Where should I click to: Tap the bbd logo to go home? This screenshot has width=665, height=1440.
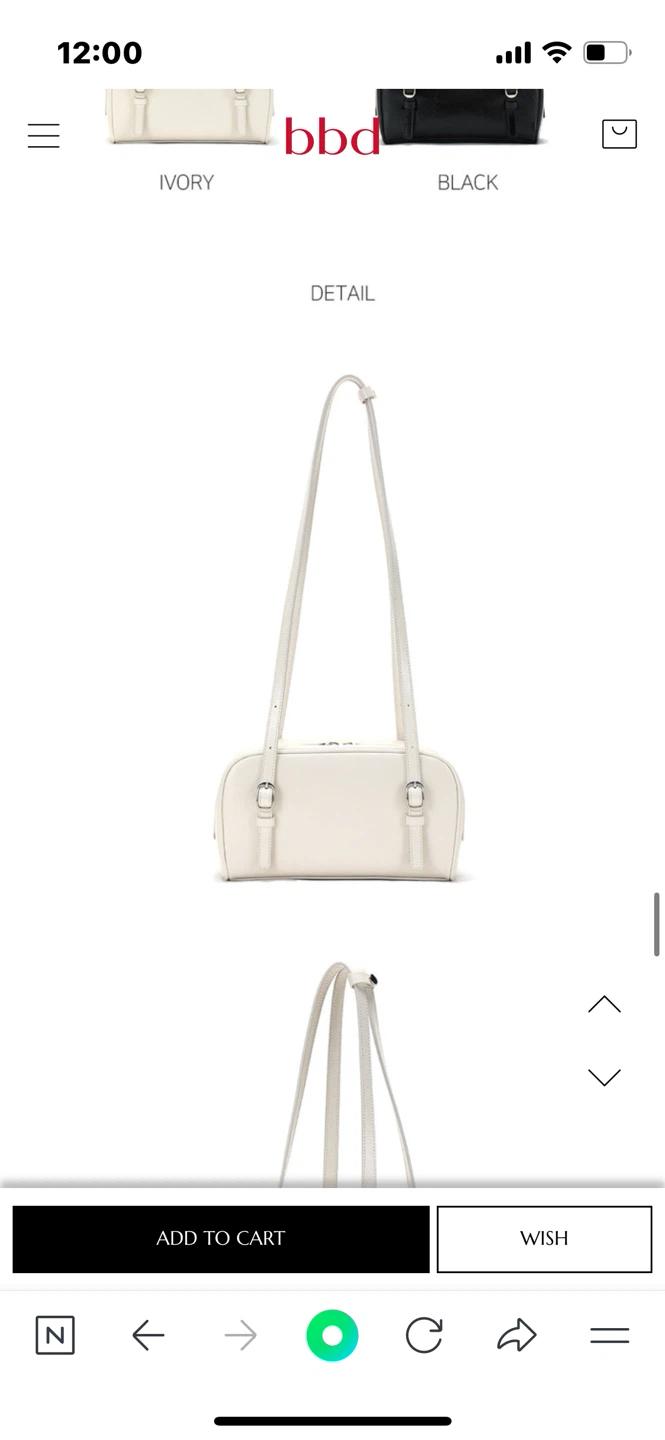point(332,137)
